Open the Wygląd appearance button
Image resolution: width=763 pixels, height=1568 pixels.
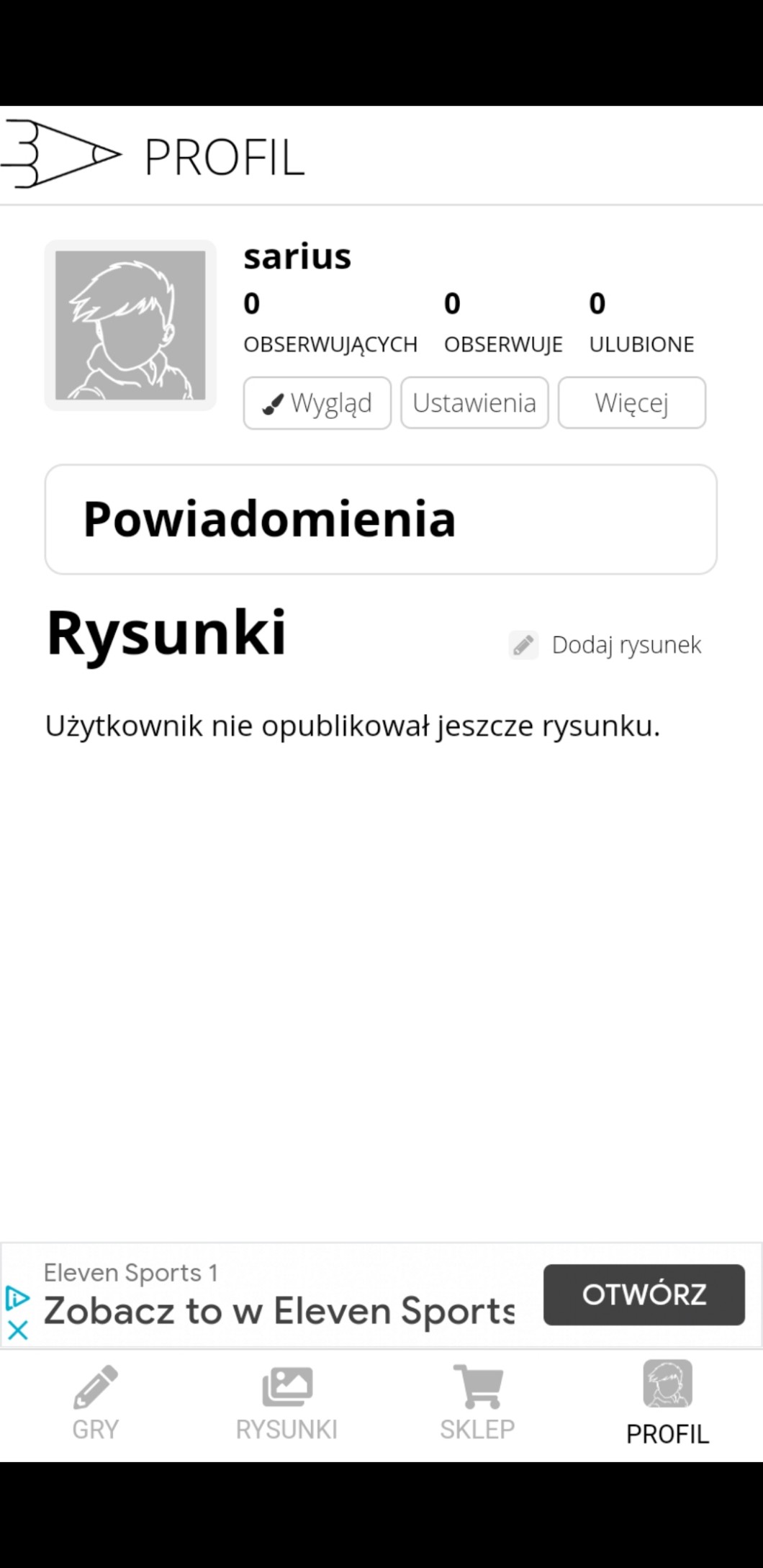(317, 403)
